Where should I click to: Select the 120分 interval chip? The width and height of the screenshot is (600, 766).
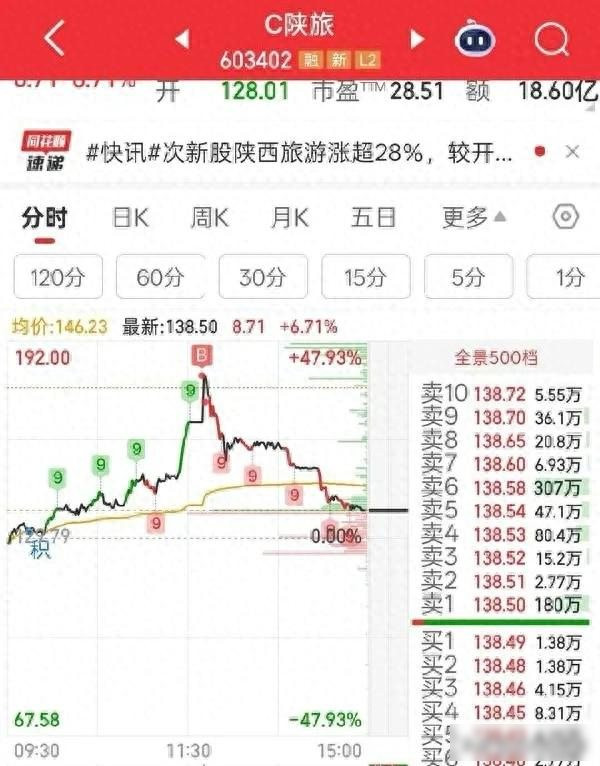point(58,277)
